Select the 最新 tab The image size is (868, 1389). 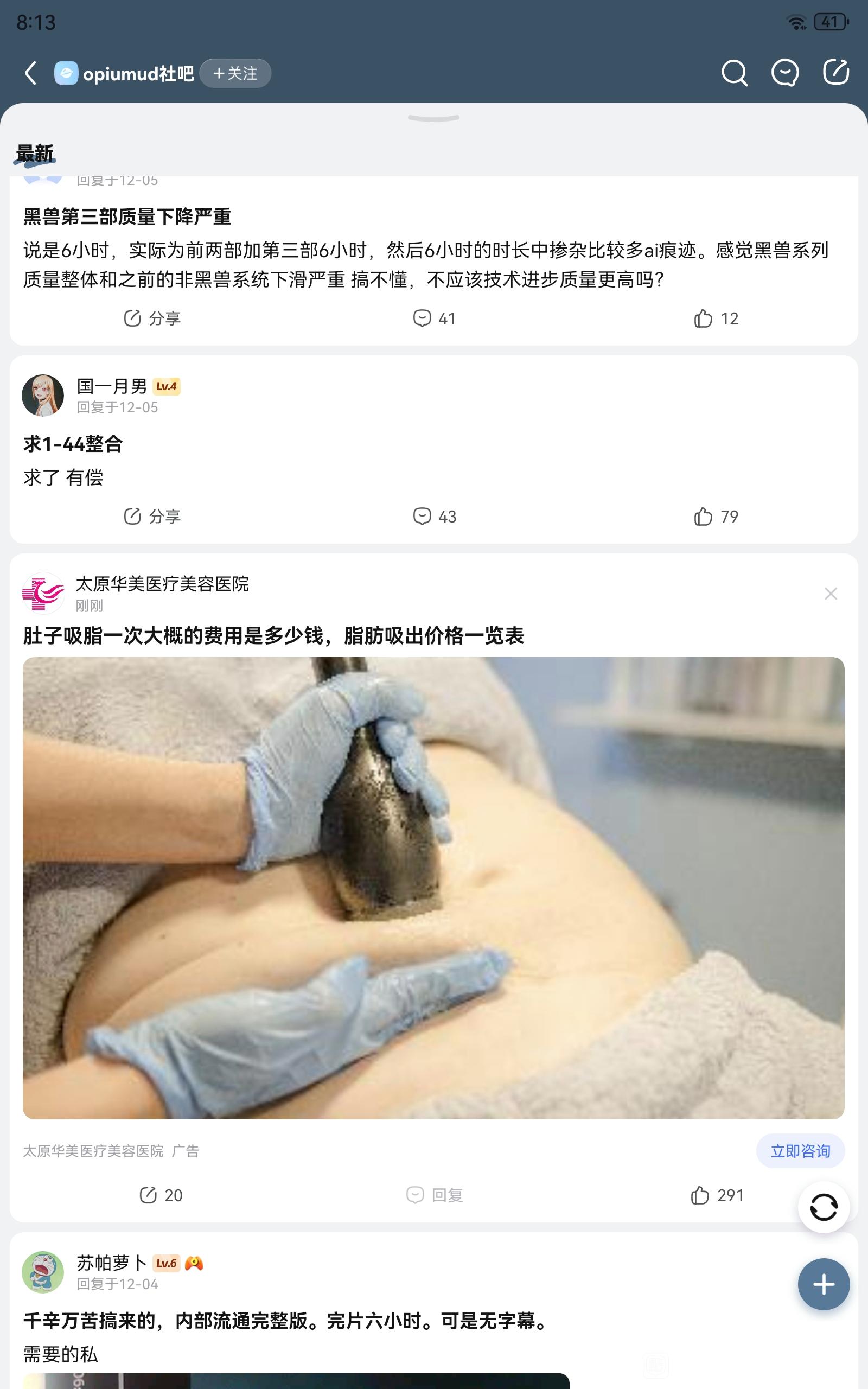coord(35,153)
